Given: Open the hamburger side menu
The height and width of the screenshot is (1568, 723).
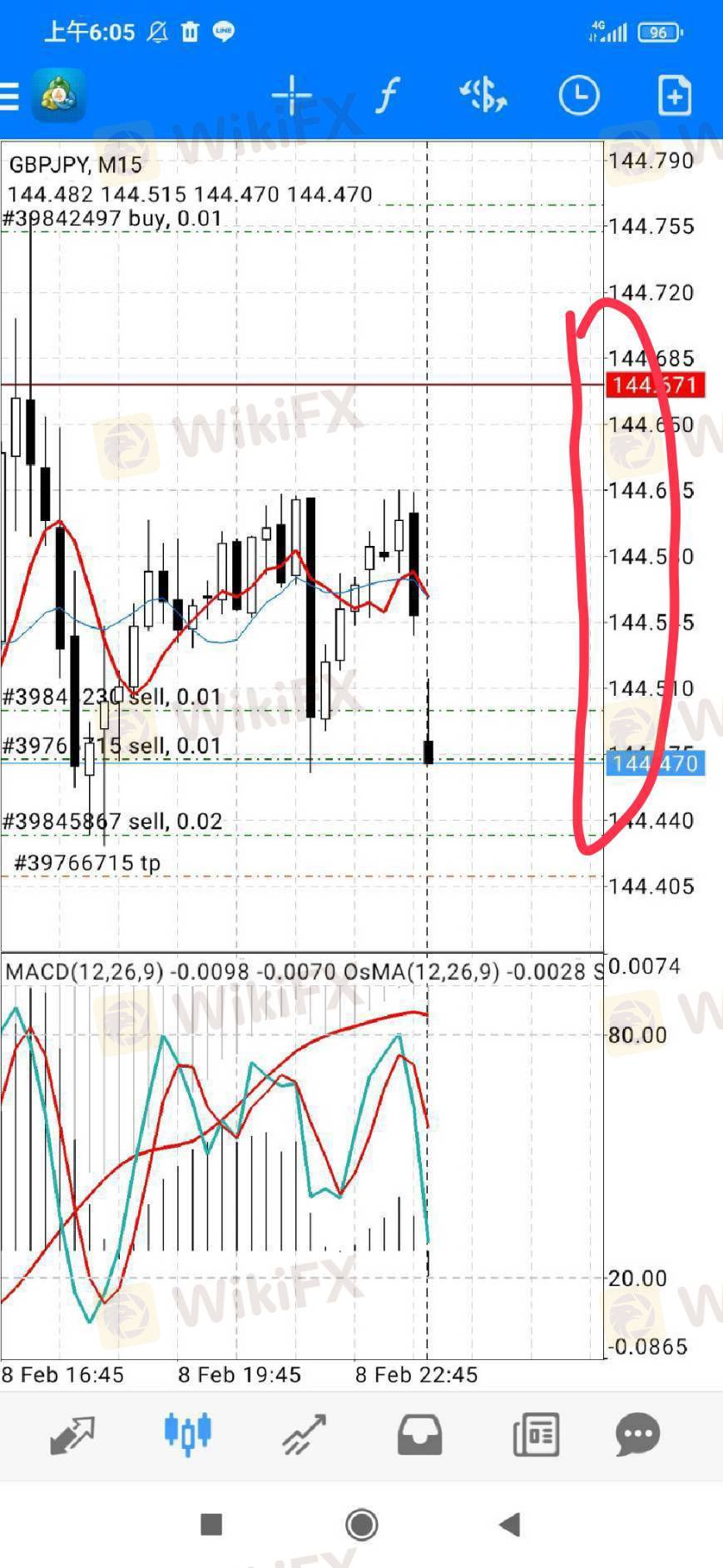Looking at the screenshot, I should 9,96.
